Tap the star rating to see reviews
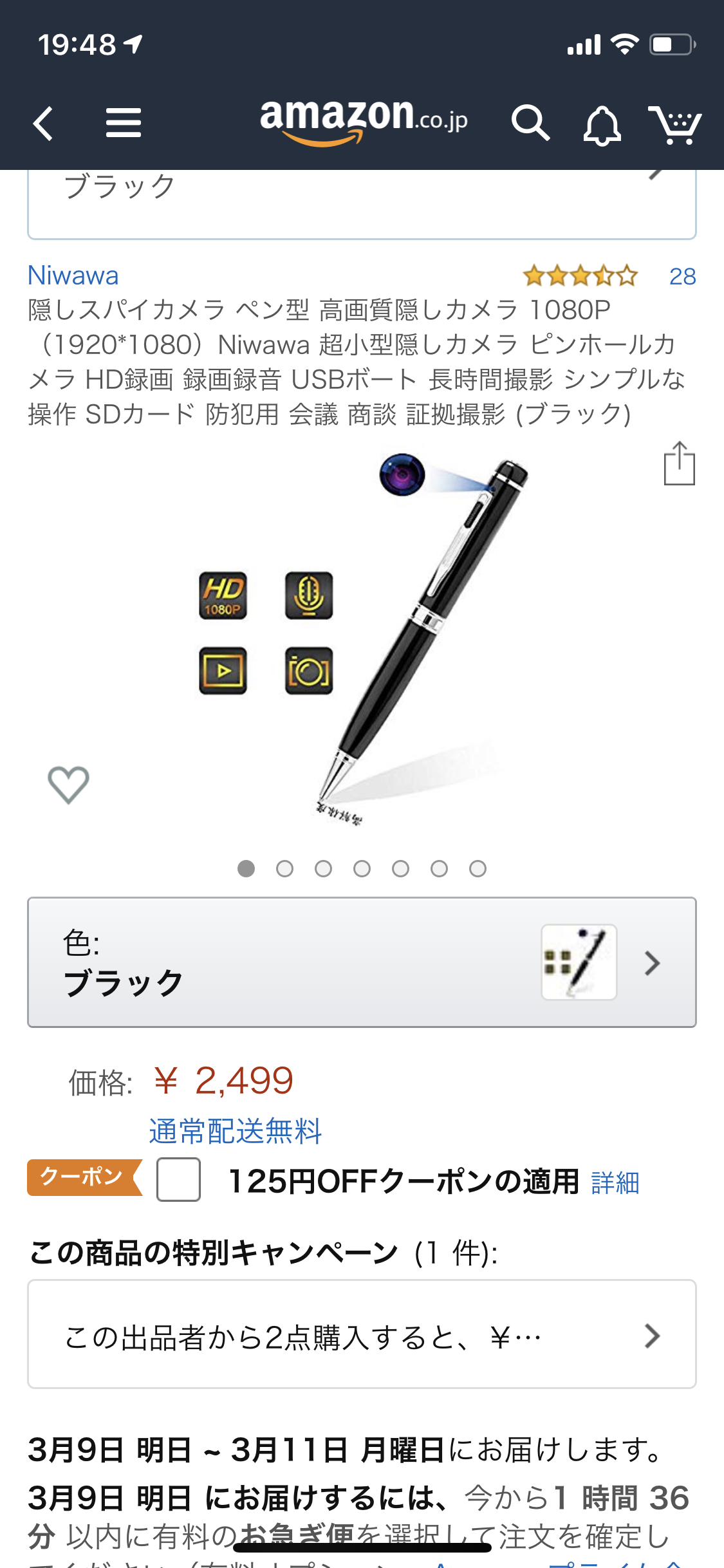Screen dimensions: 724x1568 click(580, 275)
